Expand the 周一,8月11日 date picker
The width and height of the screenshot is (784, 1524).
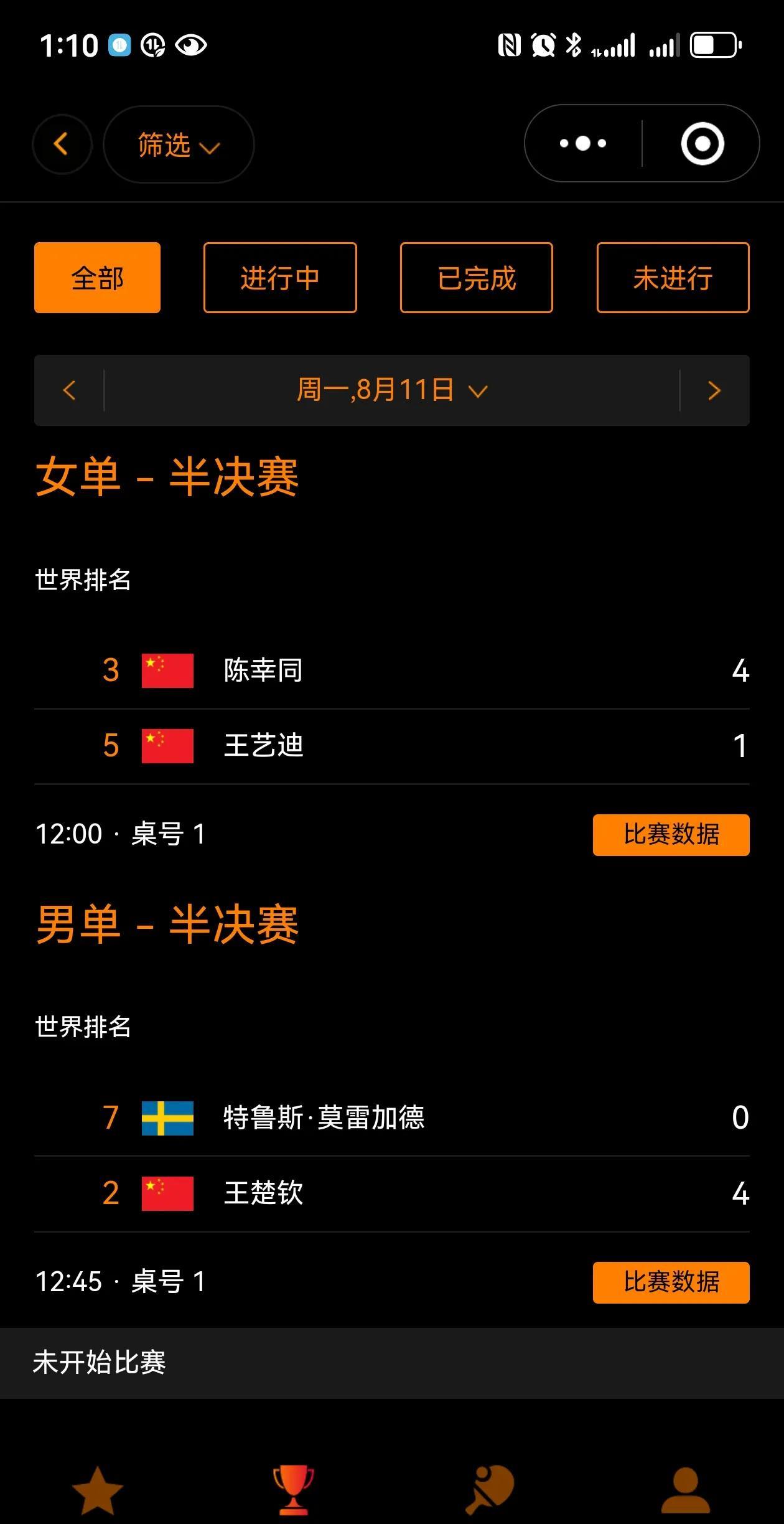[392, 390]
